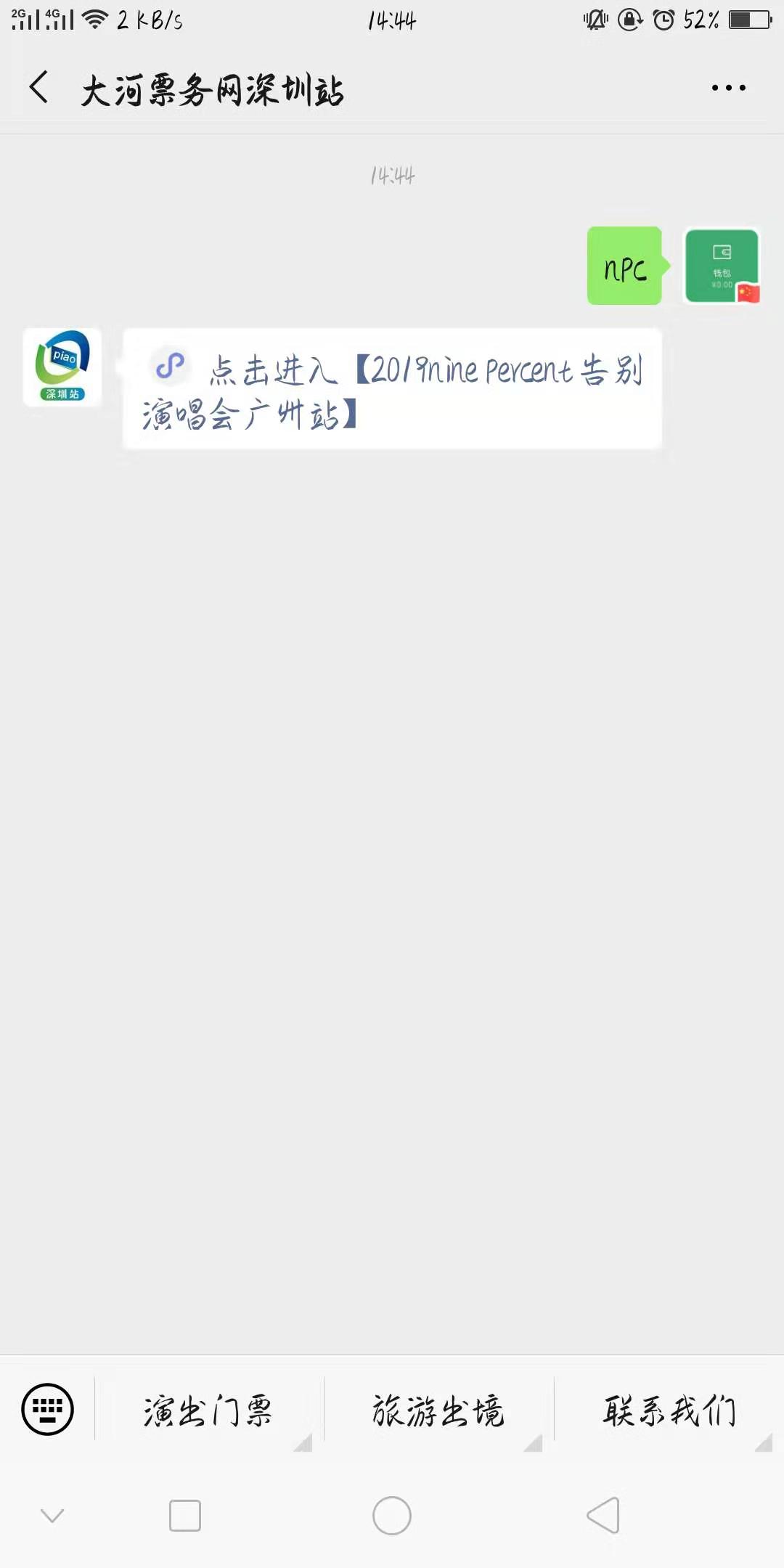The image size is (784, 1568).
Task: Go back from 大河票务网深圳站 chat
Action: pos(39,88)
